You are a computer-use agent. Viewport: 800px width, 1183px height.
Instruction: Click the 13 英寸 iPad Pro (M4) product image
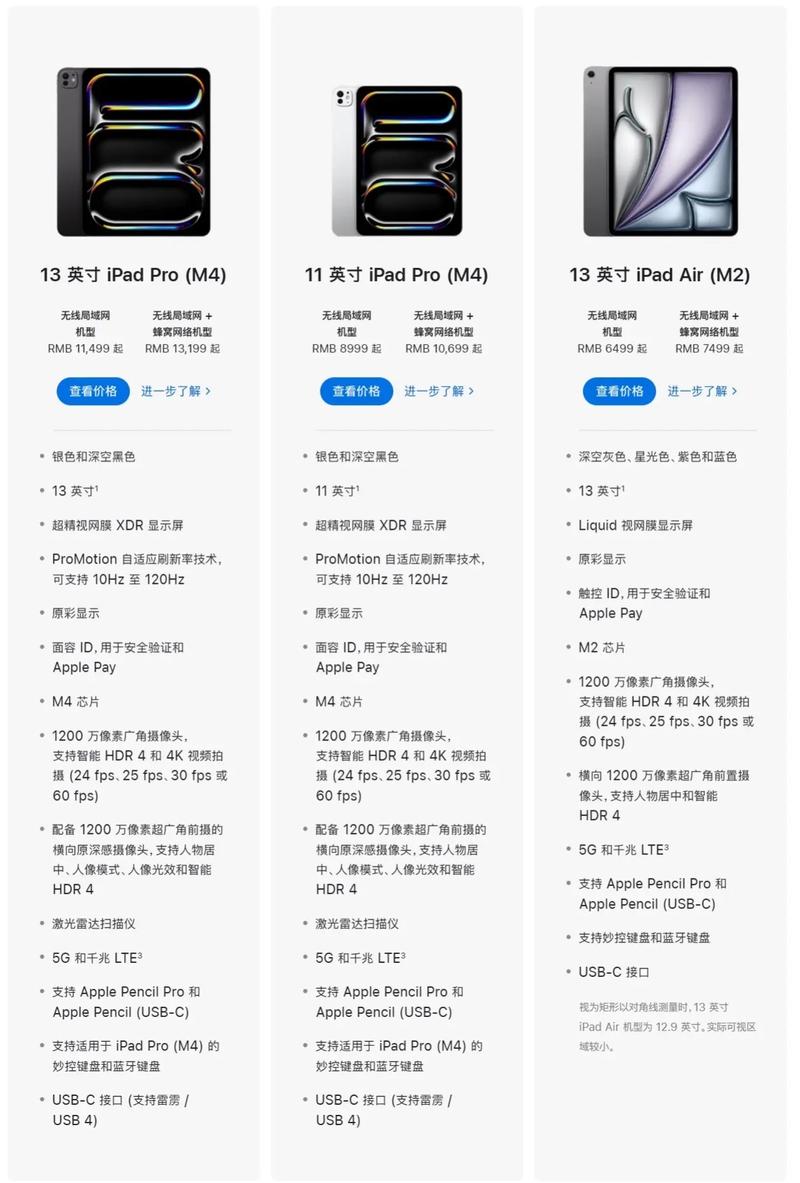133,150
